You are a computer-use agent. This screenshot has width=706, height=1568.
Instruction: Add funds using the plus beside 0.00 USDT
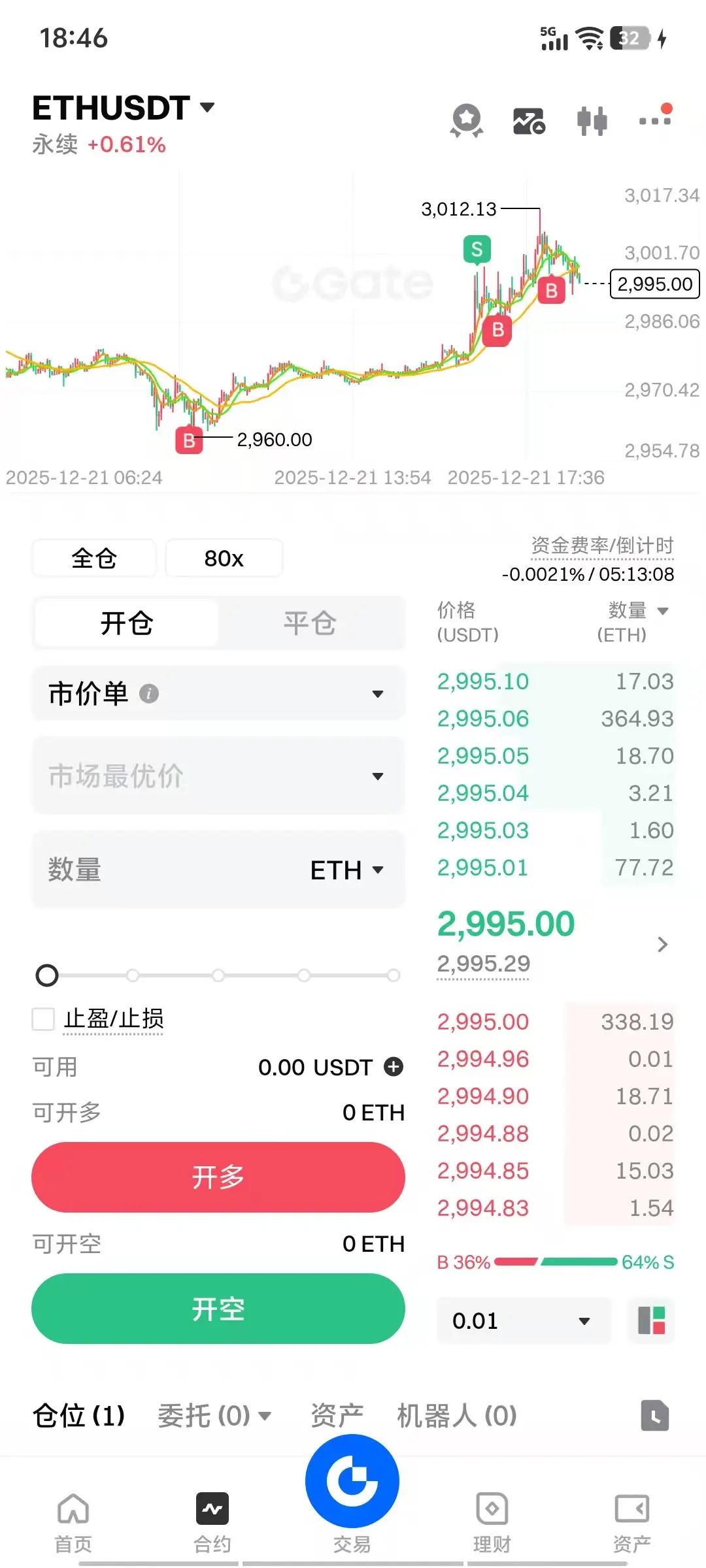(394, 1066)
